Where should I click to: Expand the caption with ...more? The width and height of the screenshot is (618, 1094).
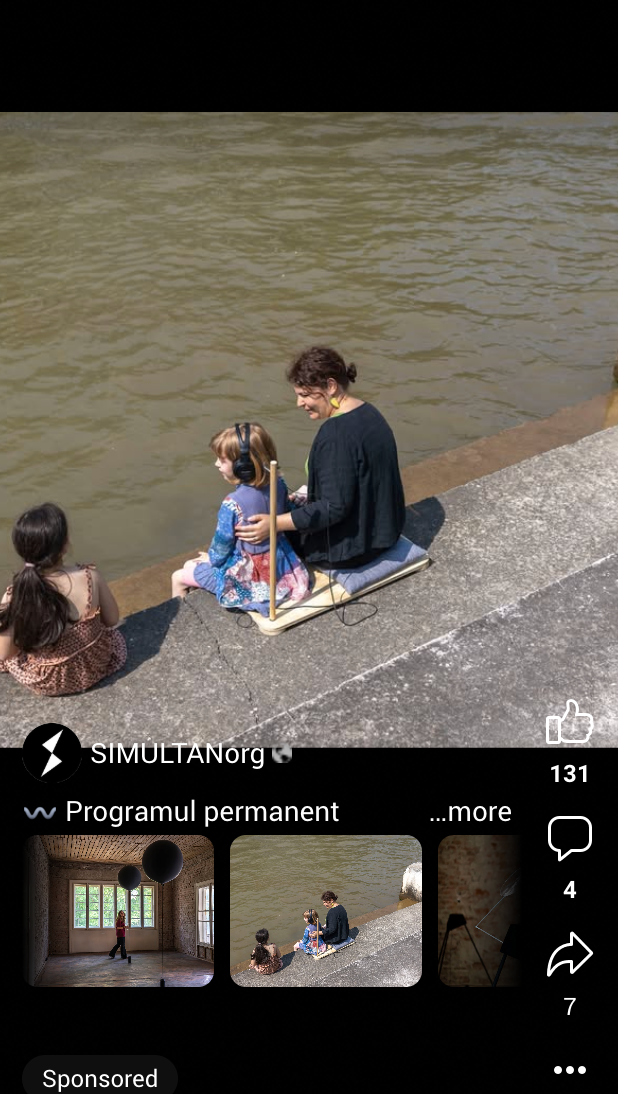[x=470, y=811]
